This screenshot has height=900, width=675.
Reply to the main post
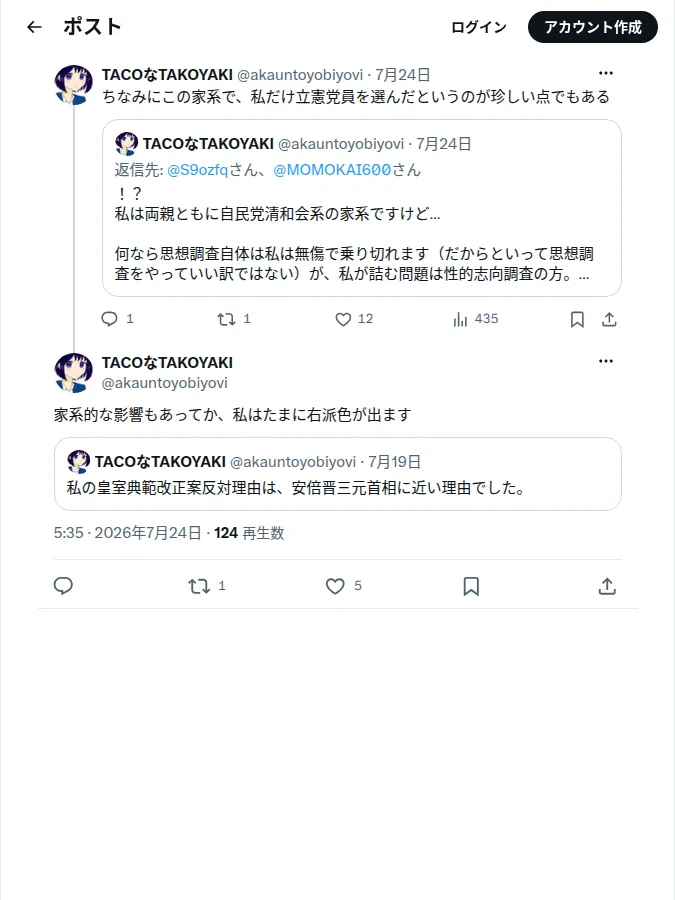coord(63,585)
